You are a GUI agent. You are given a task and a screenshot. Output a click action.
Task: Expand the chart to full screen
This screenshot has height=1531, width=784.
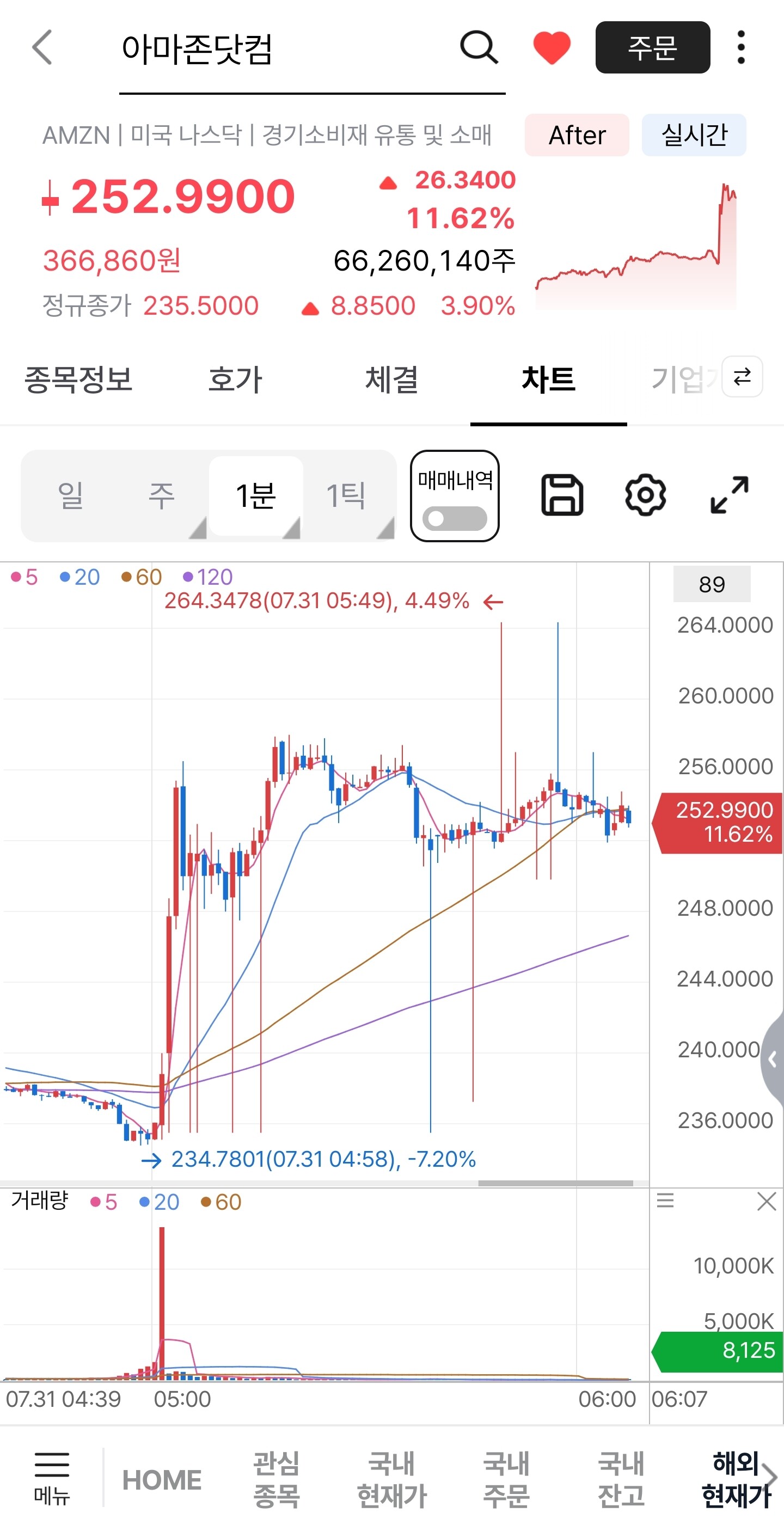[730, 495]
